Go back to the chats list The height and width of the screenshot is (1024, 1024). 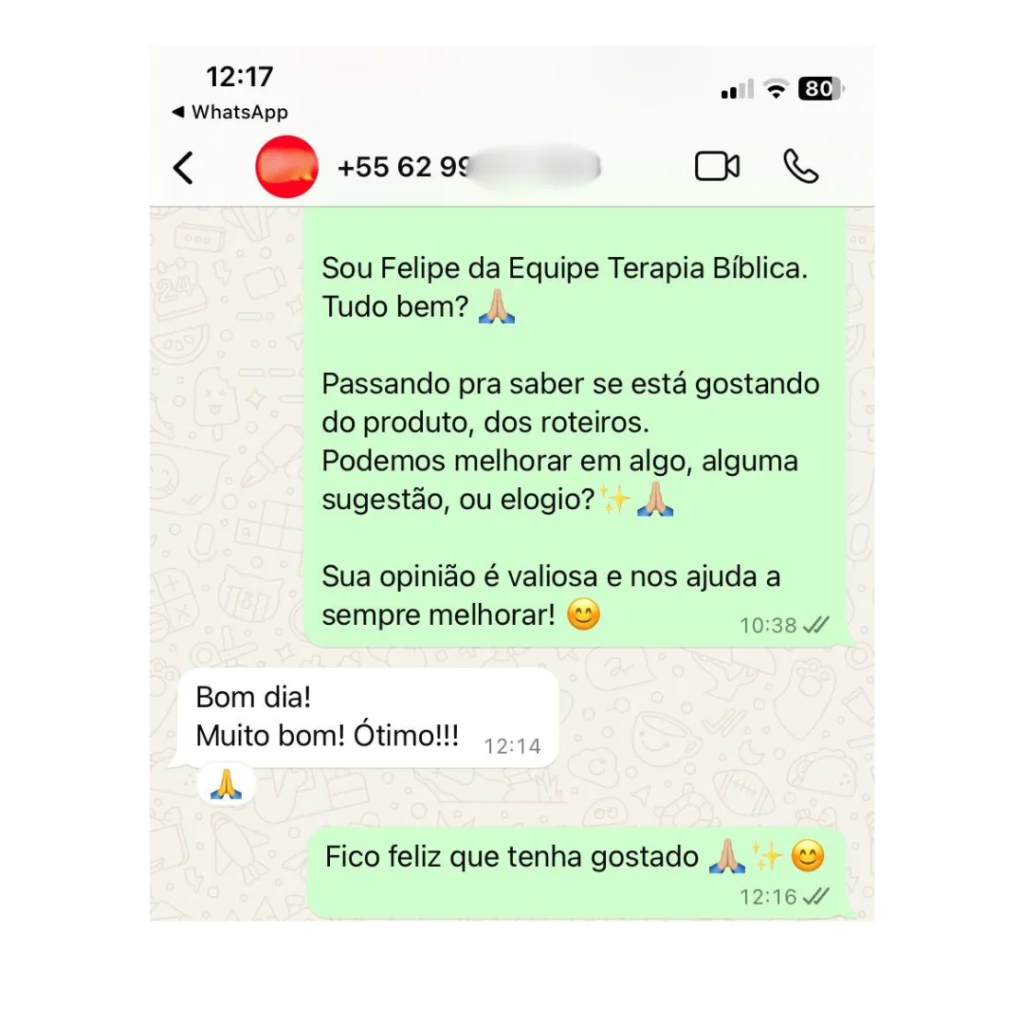click(183, 168)
